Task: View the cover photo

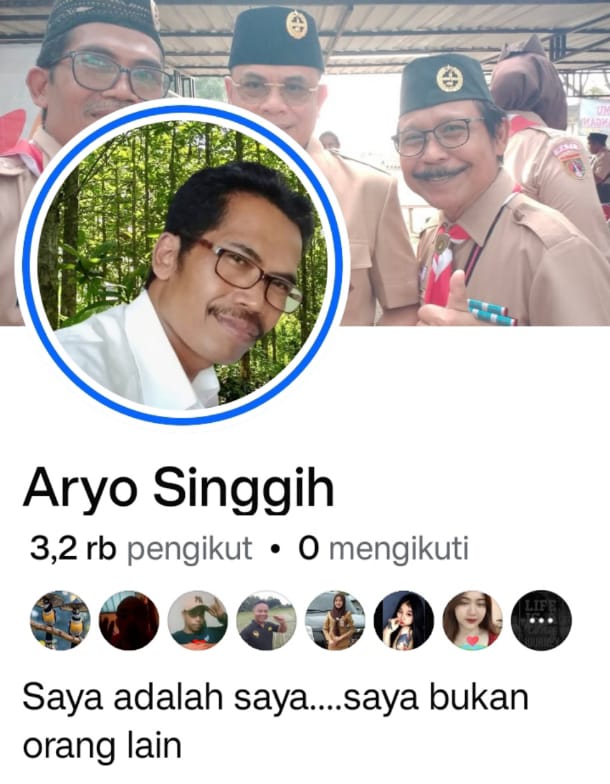Action: (x=470, y=150)
